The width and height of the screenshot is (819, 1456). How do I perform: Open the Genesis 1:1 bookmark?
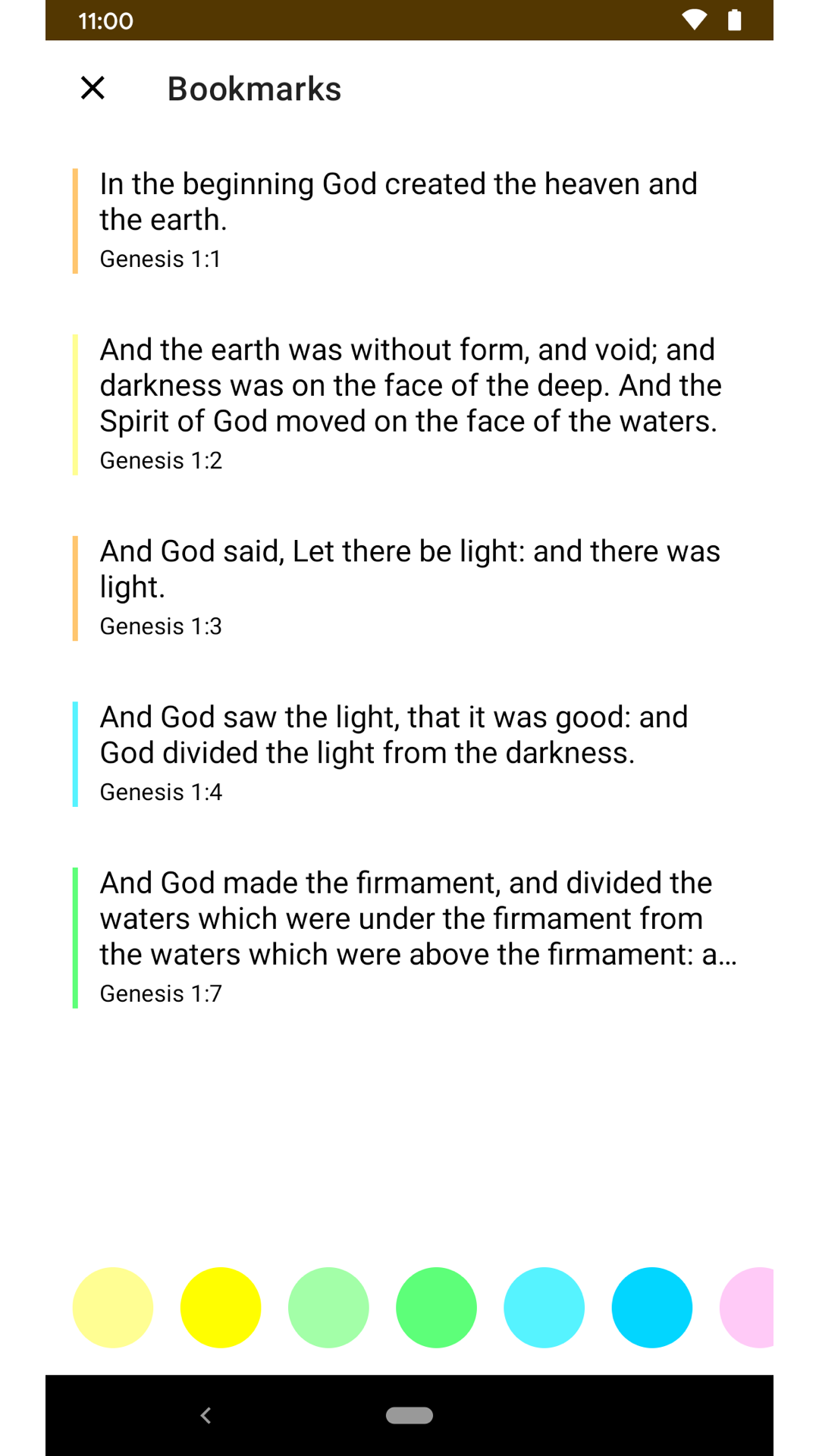pos(409,220)
